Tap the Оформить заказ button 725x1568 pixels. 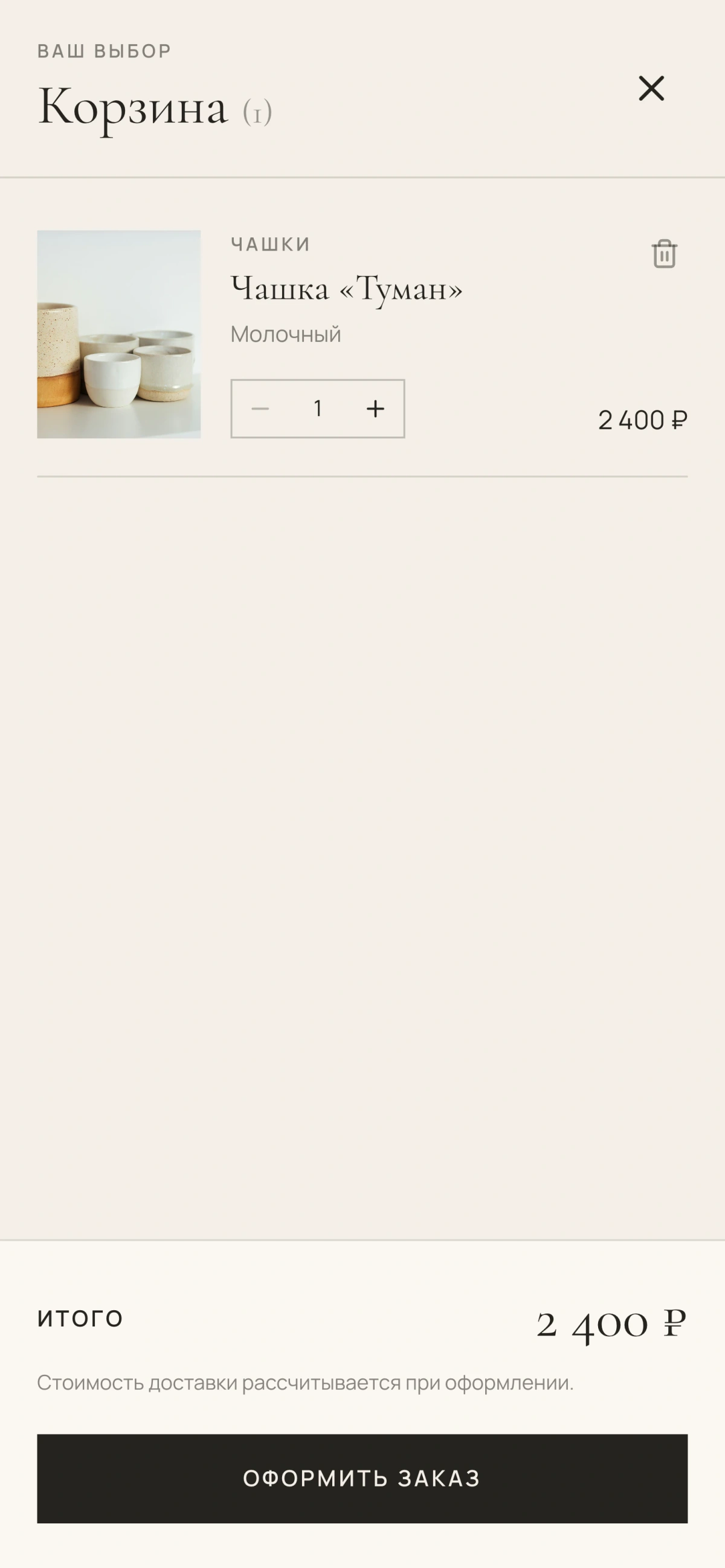click(362, 1479)
